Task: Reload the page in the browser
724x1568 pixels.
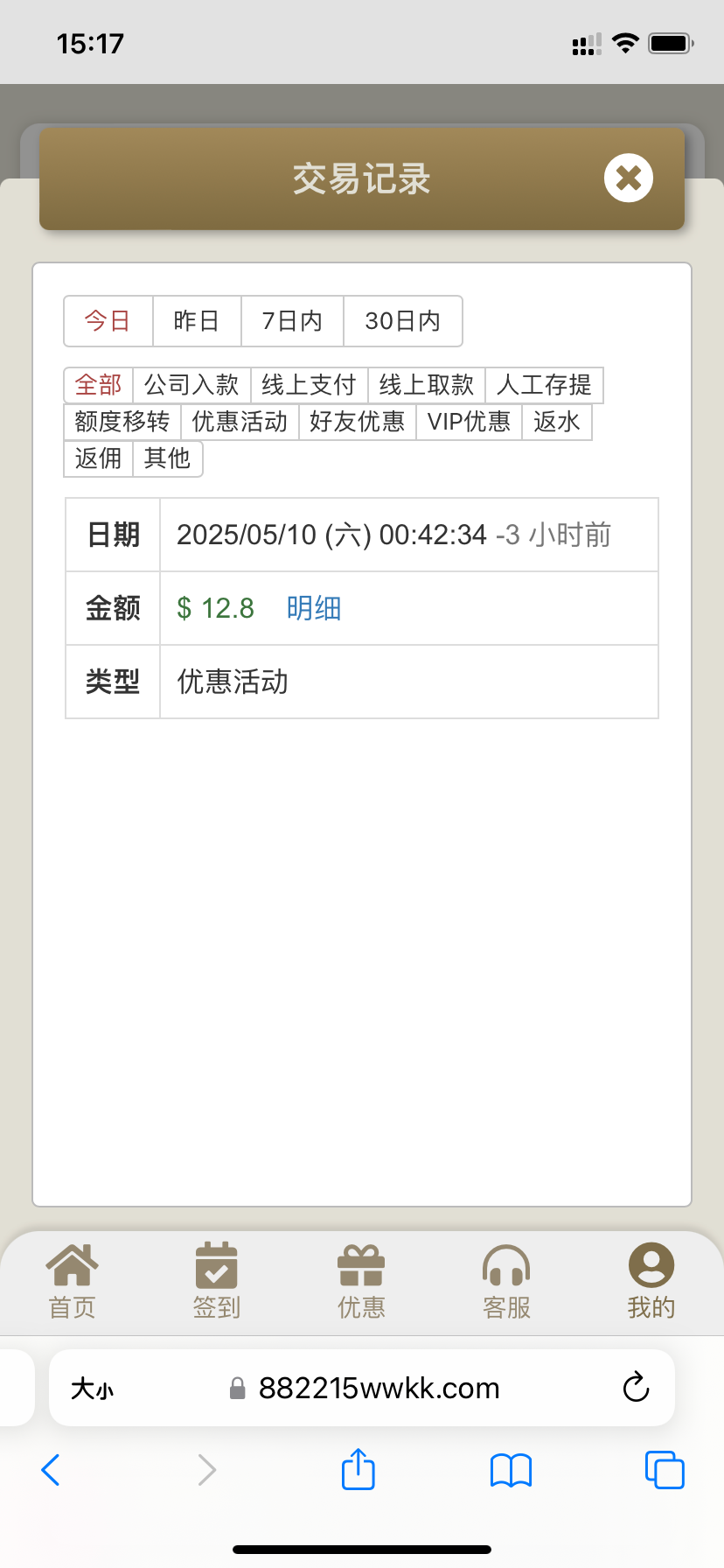Action: tap(636, 1388)
